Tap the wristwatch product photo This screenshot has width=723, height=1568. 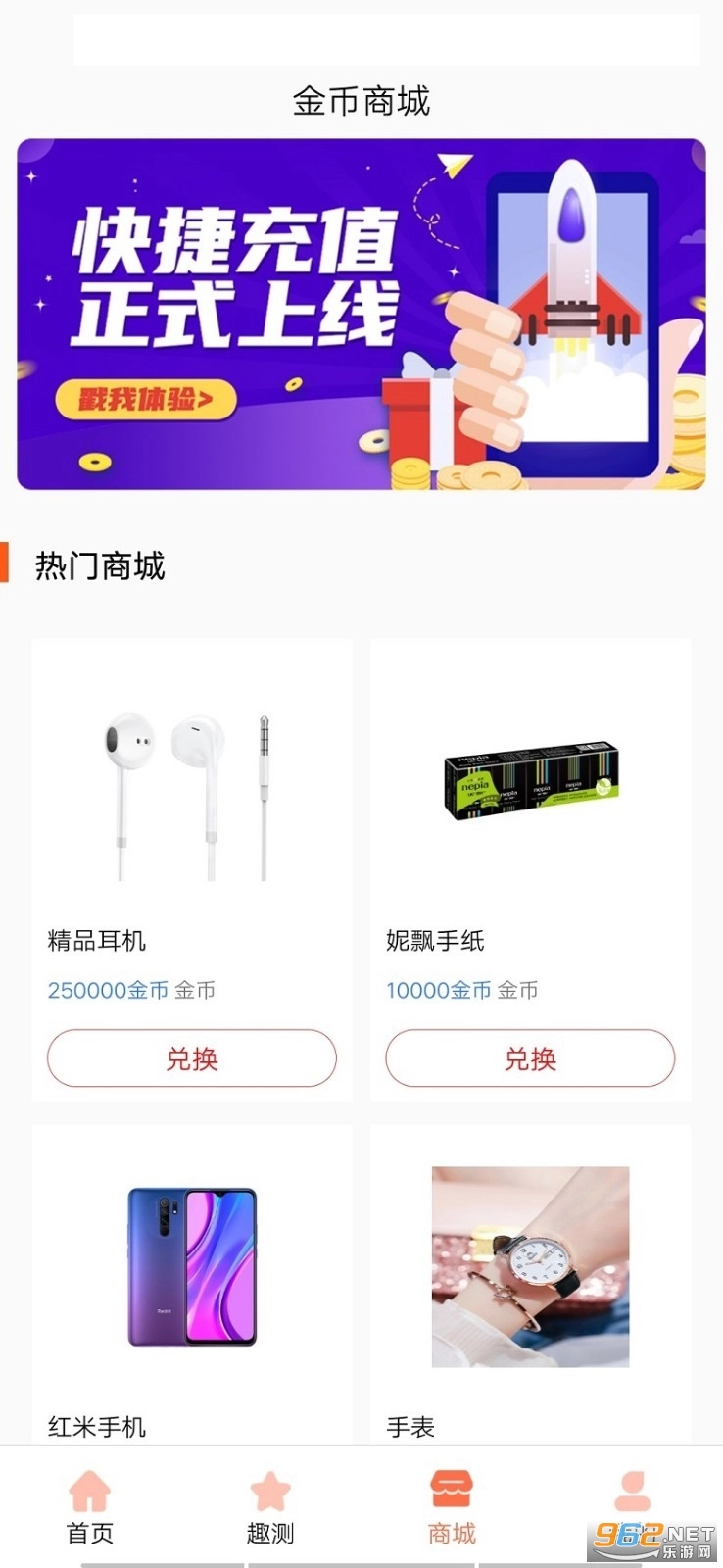click(x=530, y=1264)
